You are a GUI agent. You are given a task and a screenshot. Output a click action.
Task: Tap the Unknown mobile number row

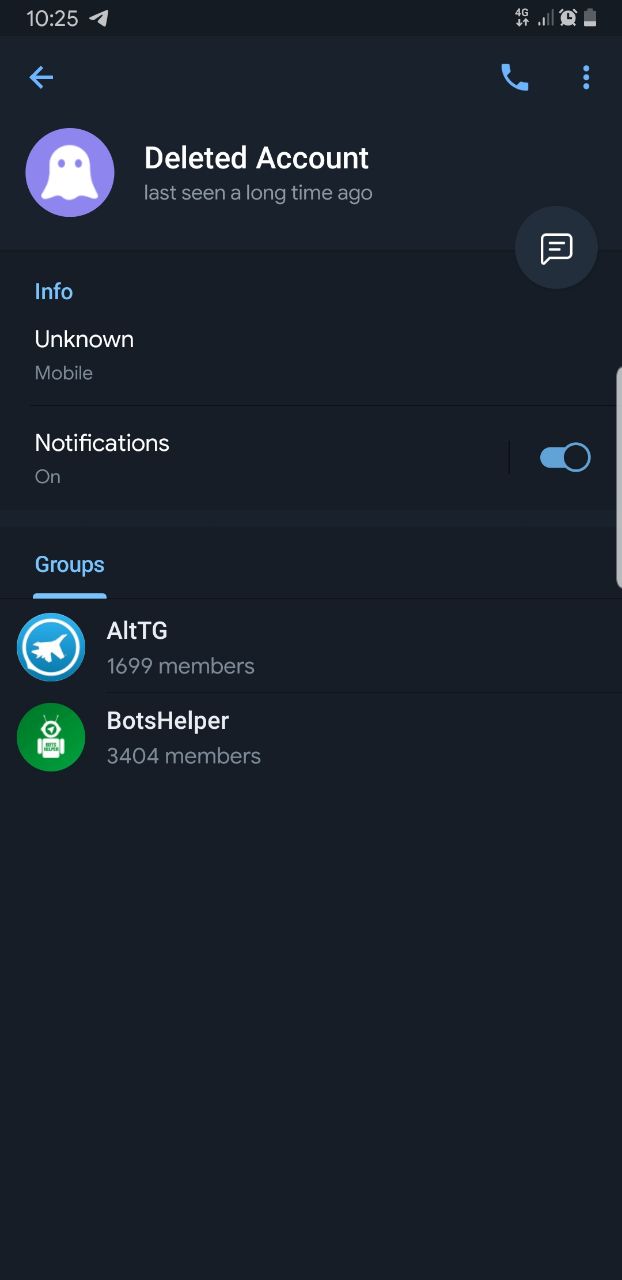(x=311, y=356)
